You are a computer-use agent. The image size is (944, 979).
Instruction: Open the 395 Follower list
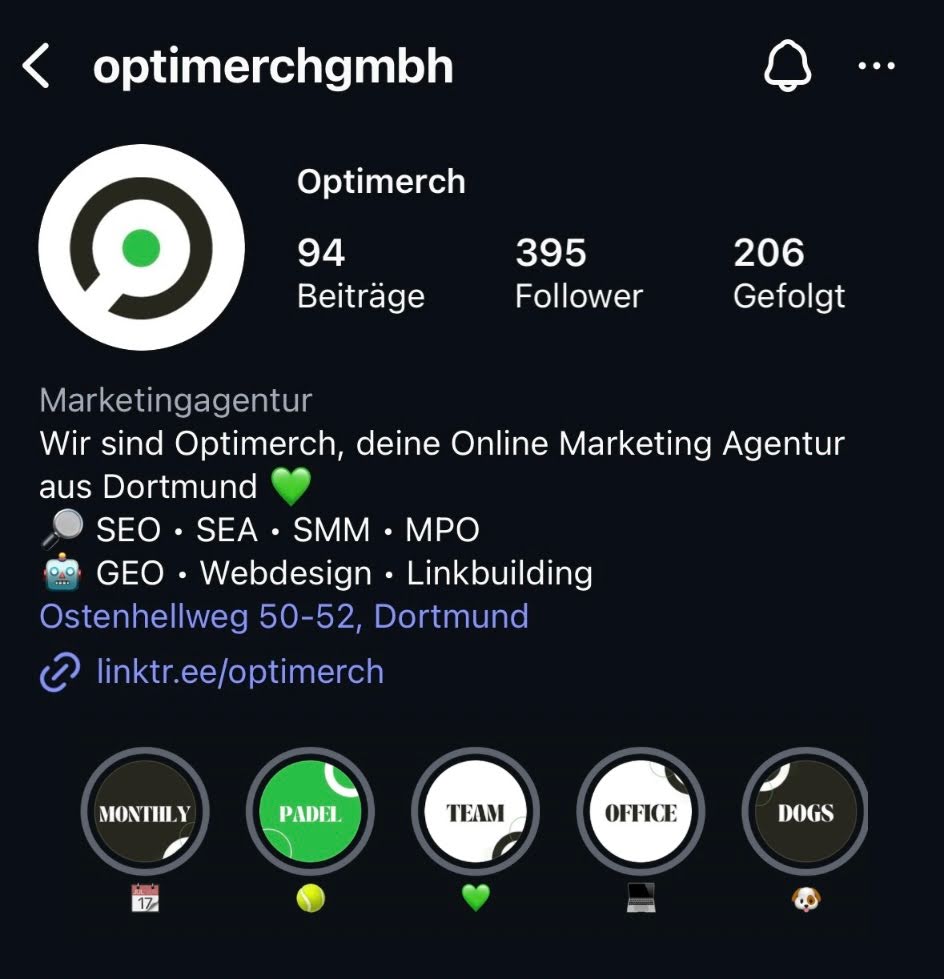(x=578, y=273)
